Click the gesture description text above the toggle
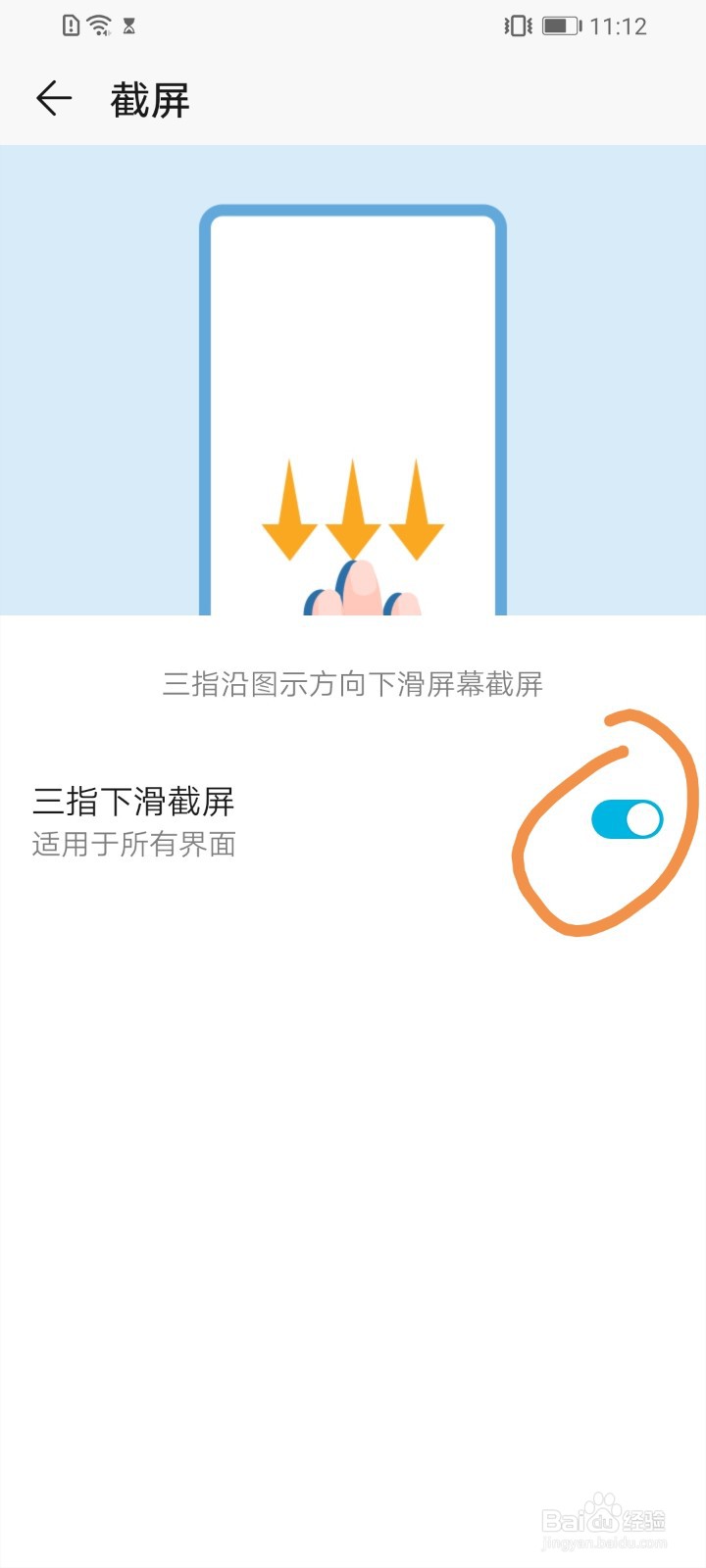This screenshot has width=706, height=1568. point(353,685)
